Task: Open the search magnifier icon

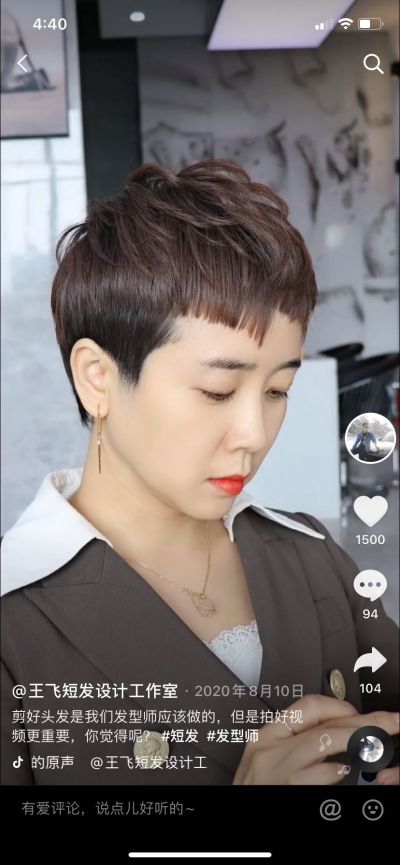Action: pyautogui.click(x=374, y=65)
